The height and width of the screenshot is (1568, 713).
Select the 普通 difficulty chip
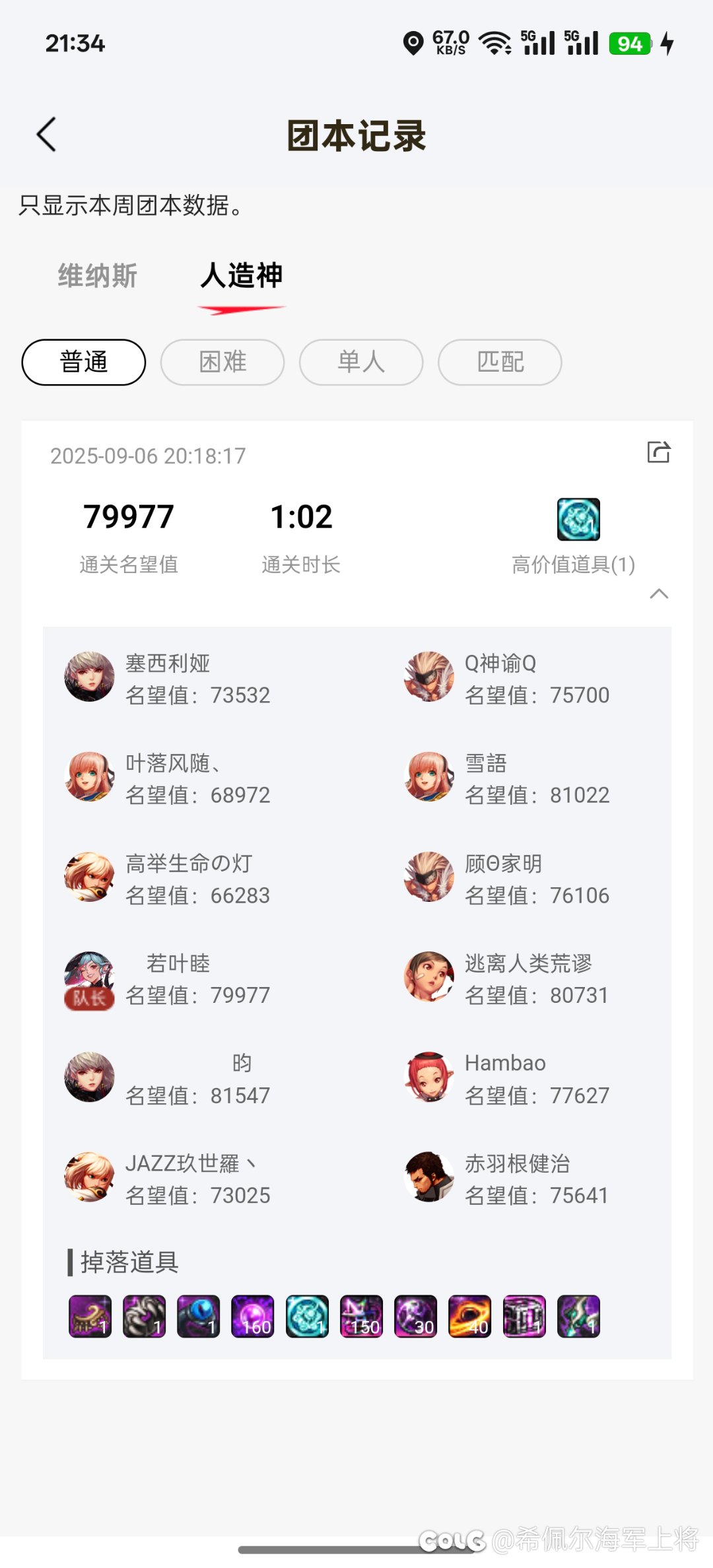84,362
